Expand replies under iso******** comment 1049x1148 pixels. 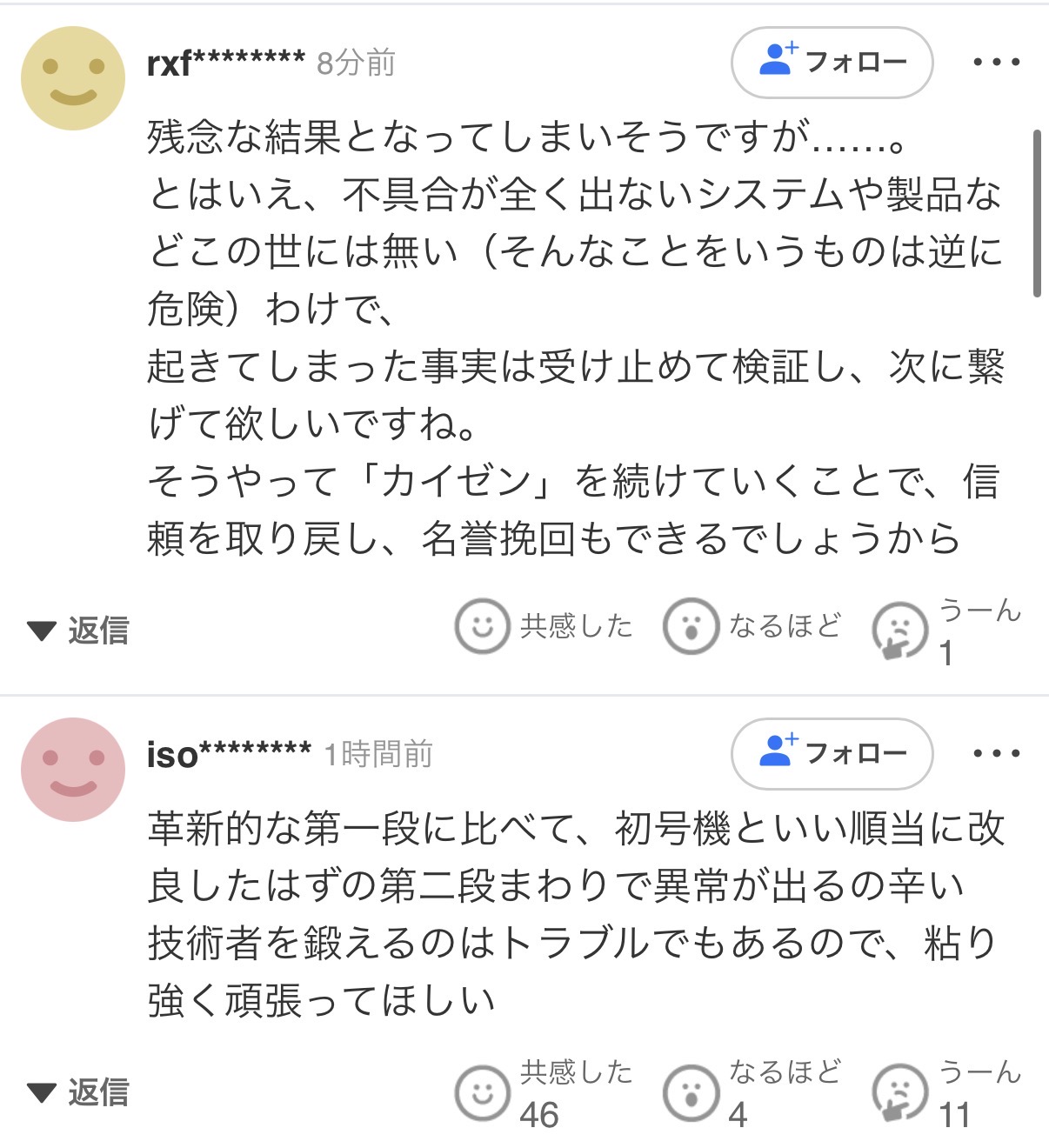(78, 1092)
